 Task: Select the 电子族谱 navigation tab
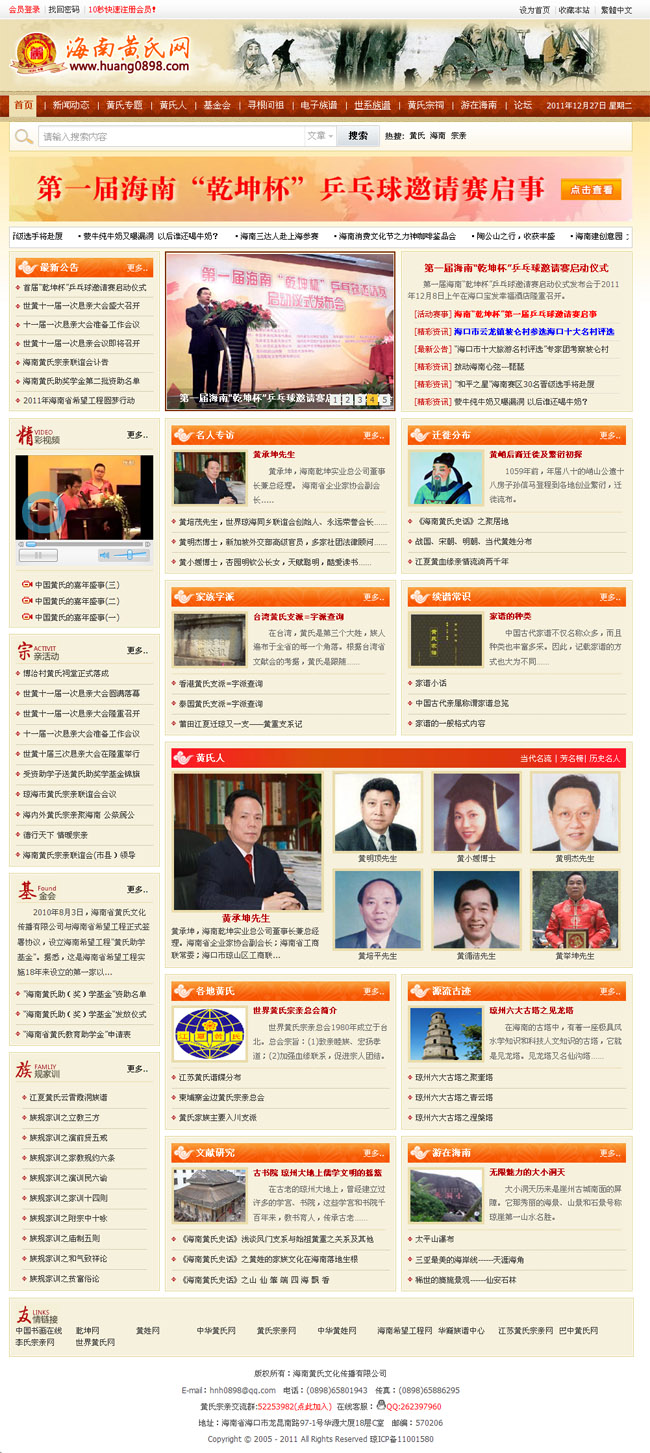point(318,105)
